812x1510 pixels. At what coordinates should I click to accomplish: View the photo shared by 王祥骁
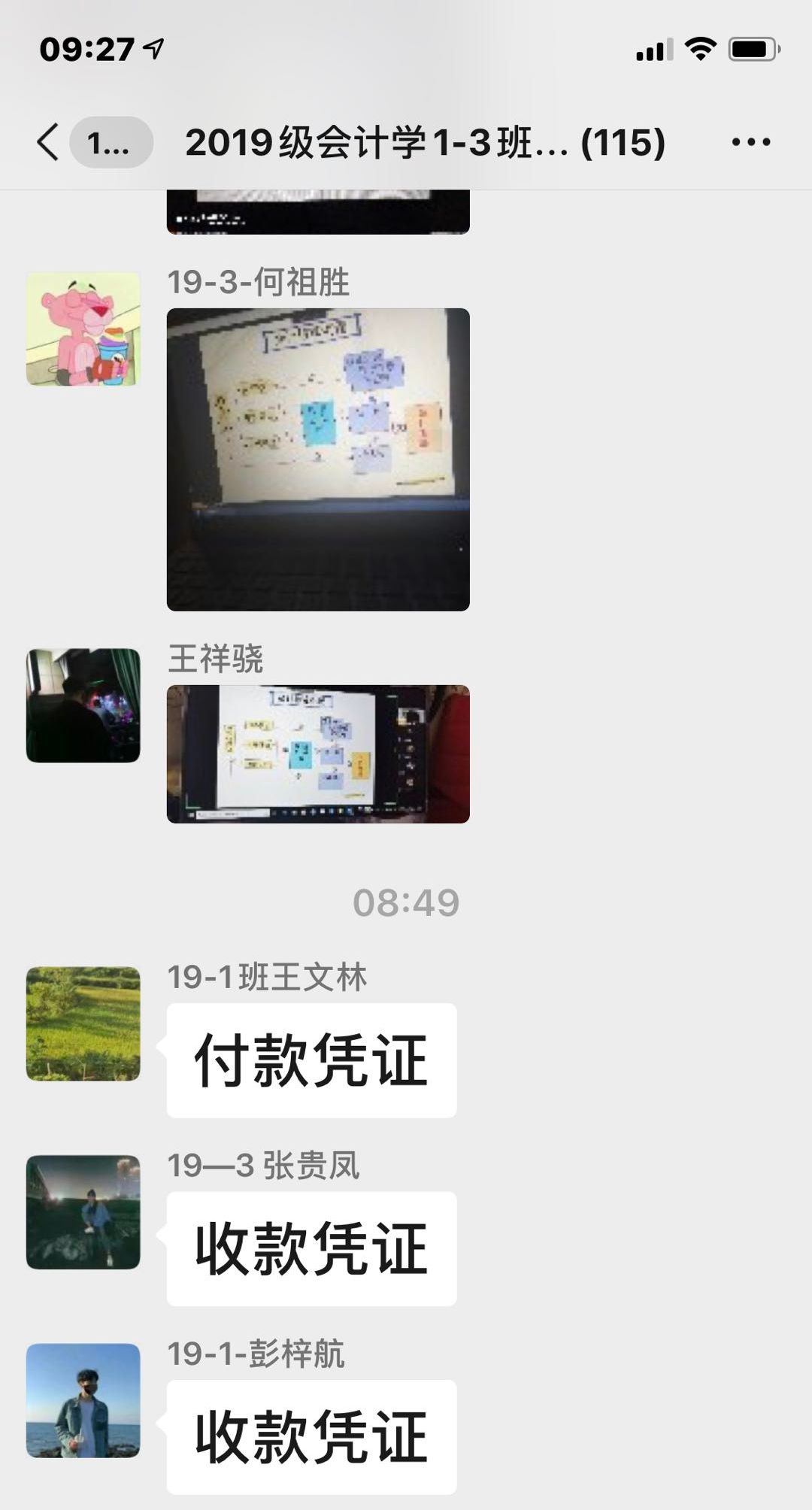pos(318,753)
